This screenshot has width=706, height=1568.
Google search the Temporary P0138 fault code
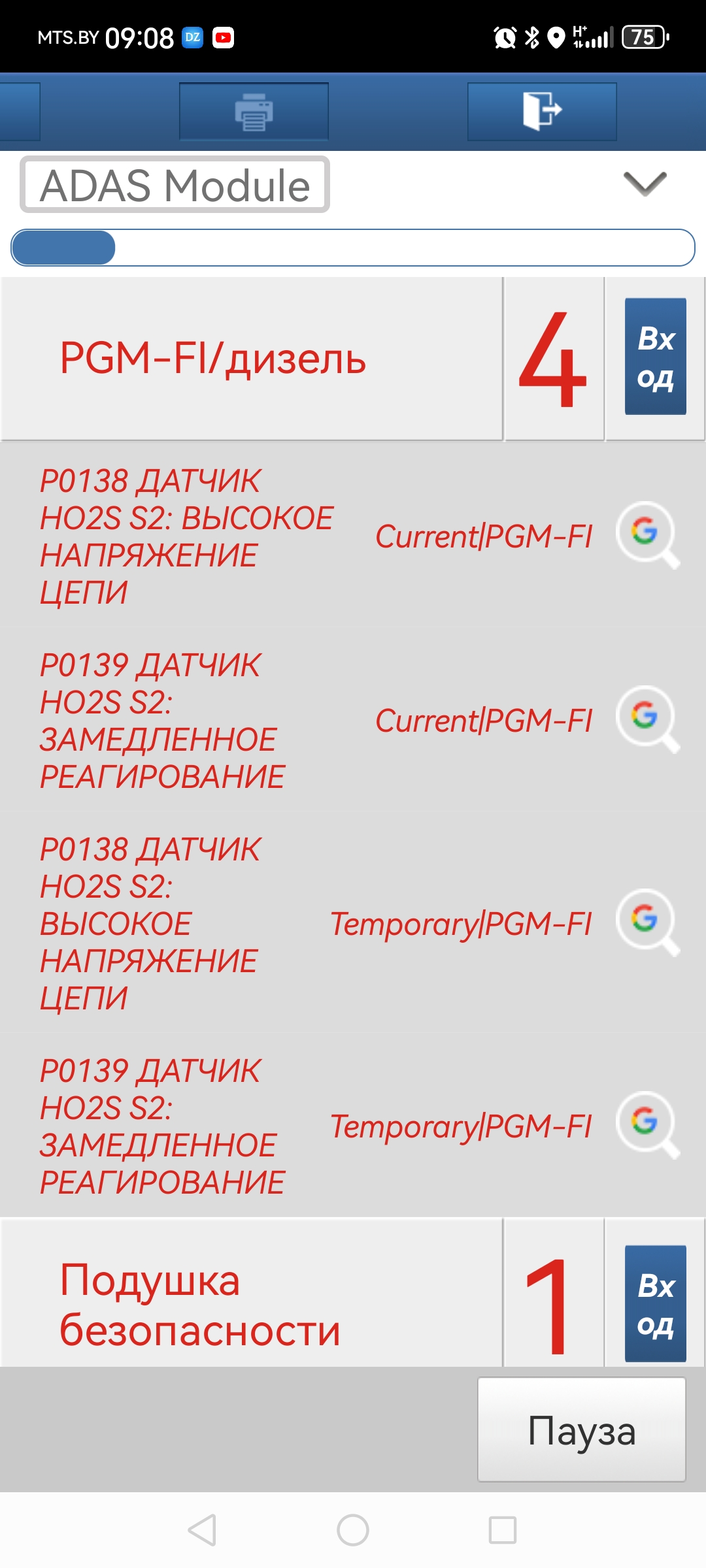(647, 922)
